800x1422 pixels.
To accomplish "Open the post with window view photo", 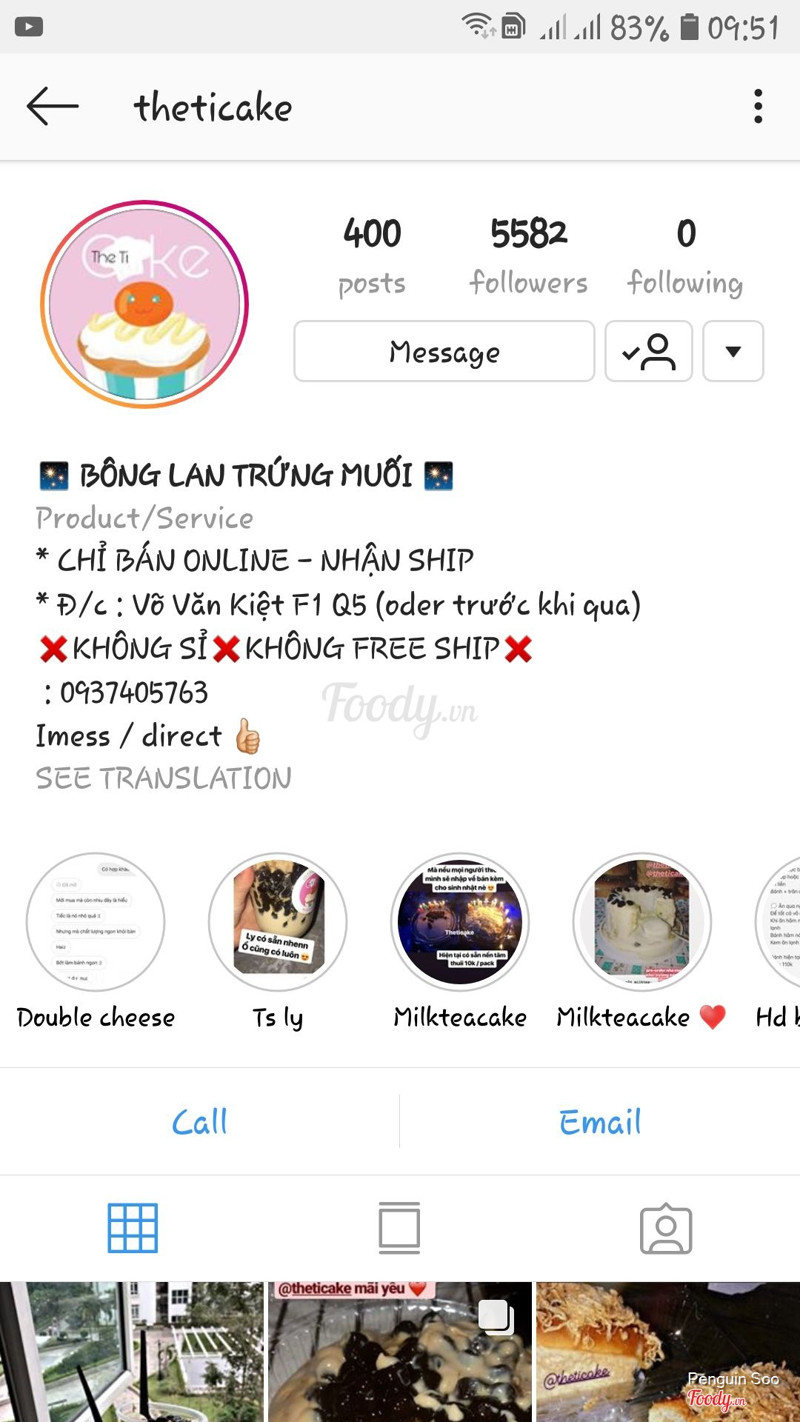I will tap(131, 1352).
